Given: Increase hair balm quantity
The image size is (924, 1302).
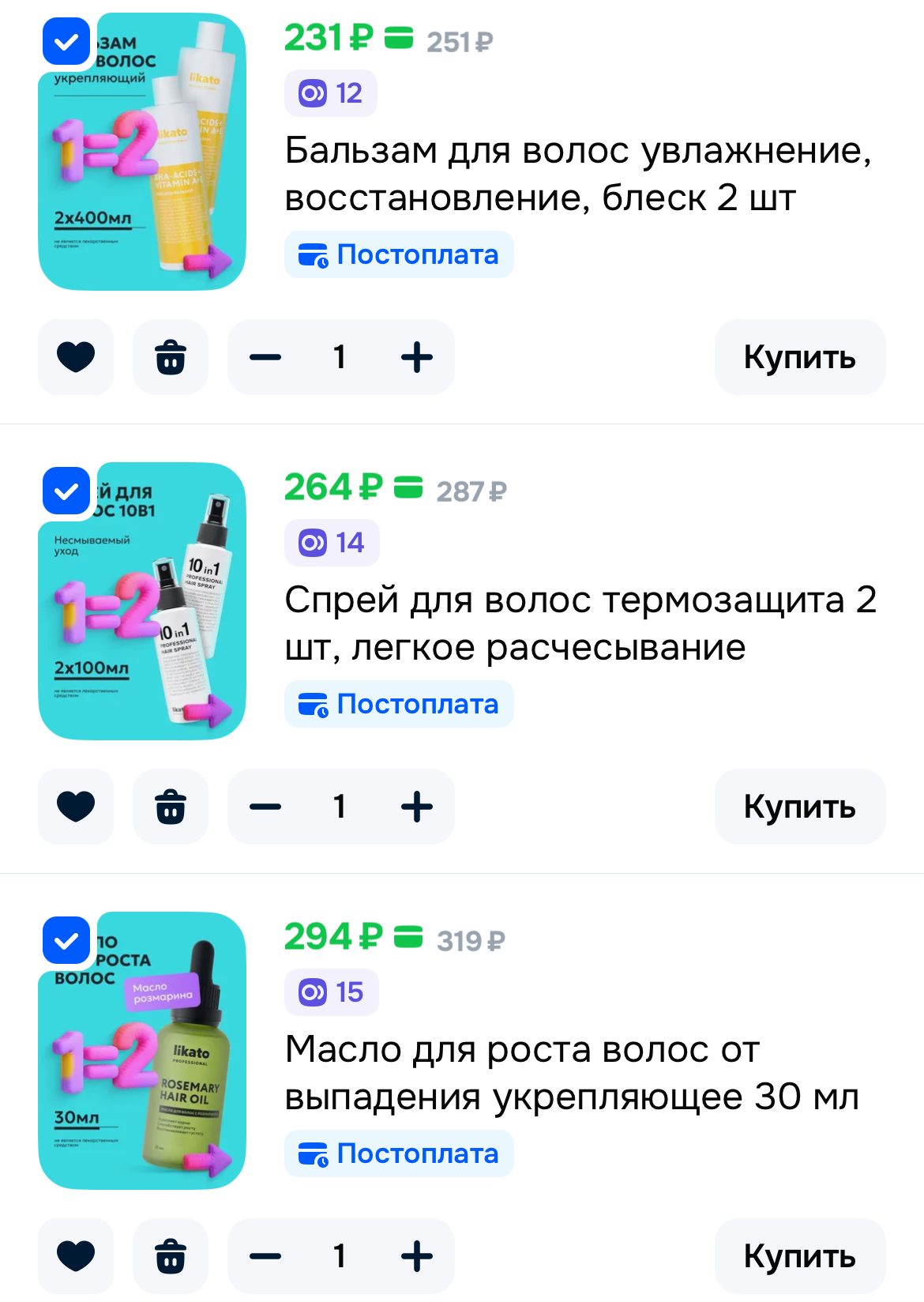Looking at the screenshot, I should 417,357.
